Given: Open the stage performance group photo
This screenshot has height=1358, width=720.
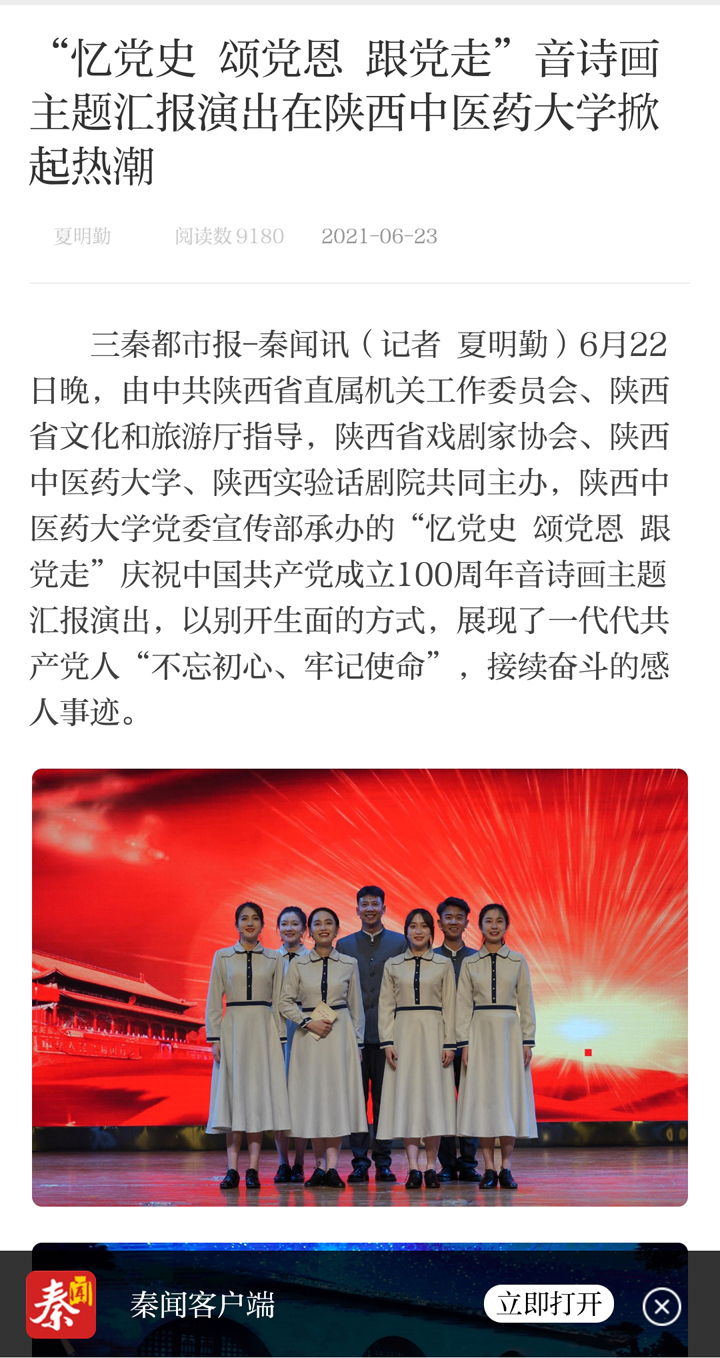Looking at the screenshot, I should pos(360,987).
